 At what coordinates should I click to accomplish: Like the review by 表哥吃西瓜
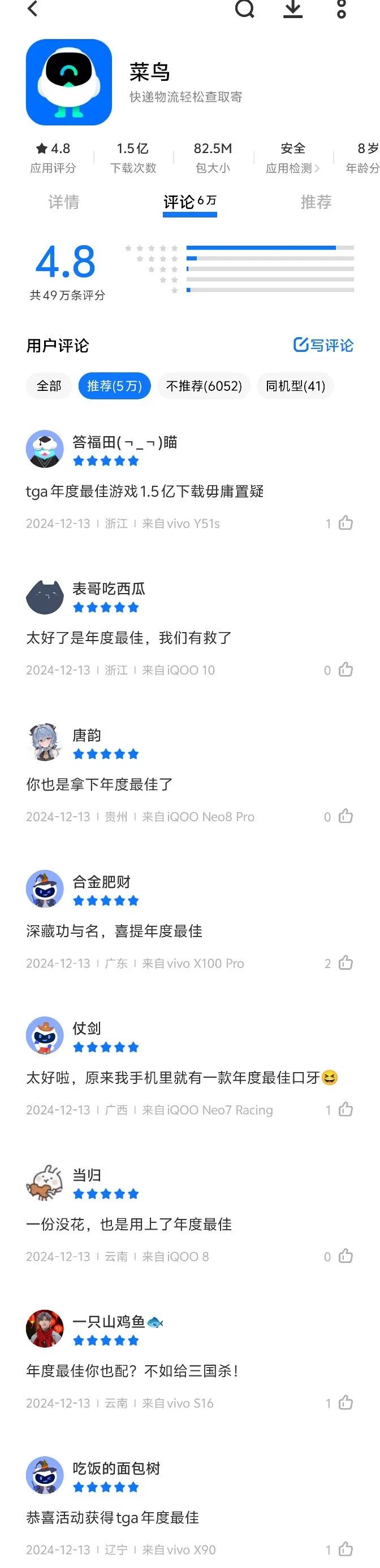click(x=346, y=669)
